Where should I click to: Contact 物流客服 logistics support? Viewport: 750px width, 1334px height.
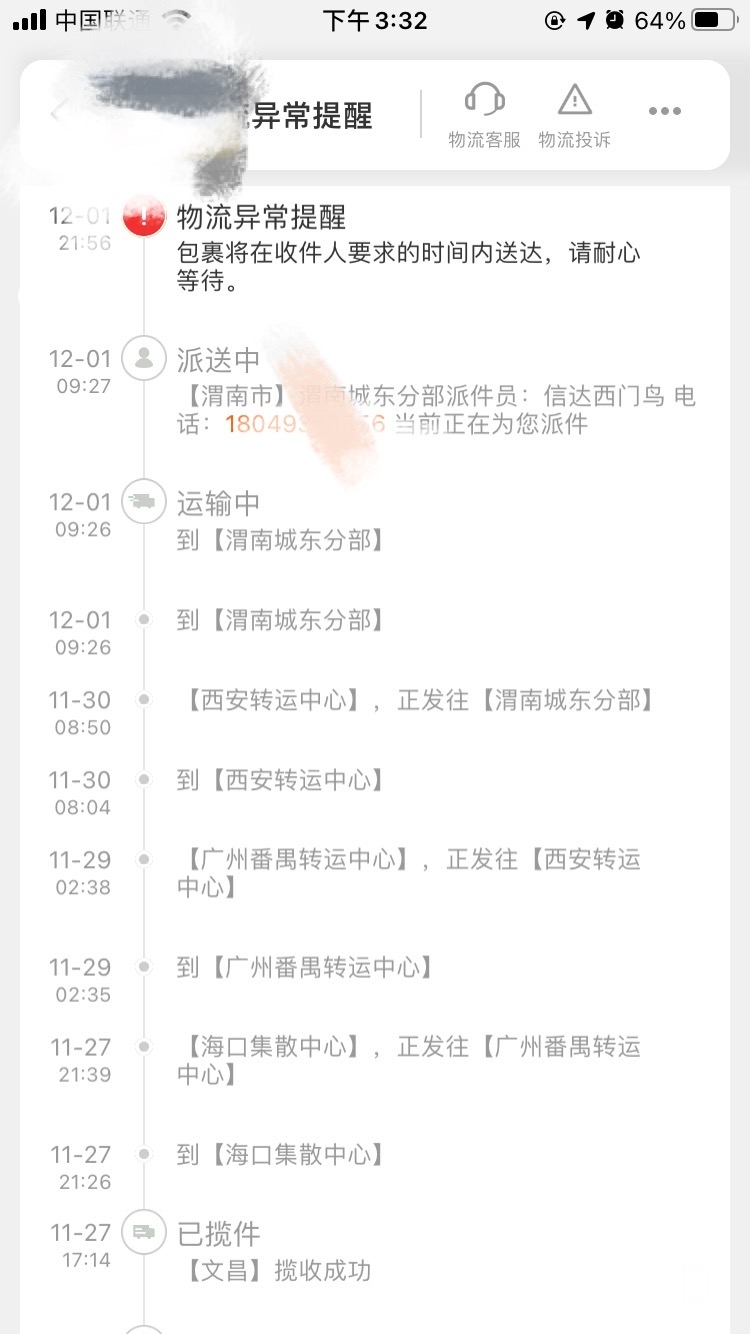coord(484,115)
